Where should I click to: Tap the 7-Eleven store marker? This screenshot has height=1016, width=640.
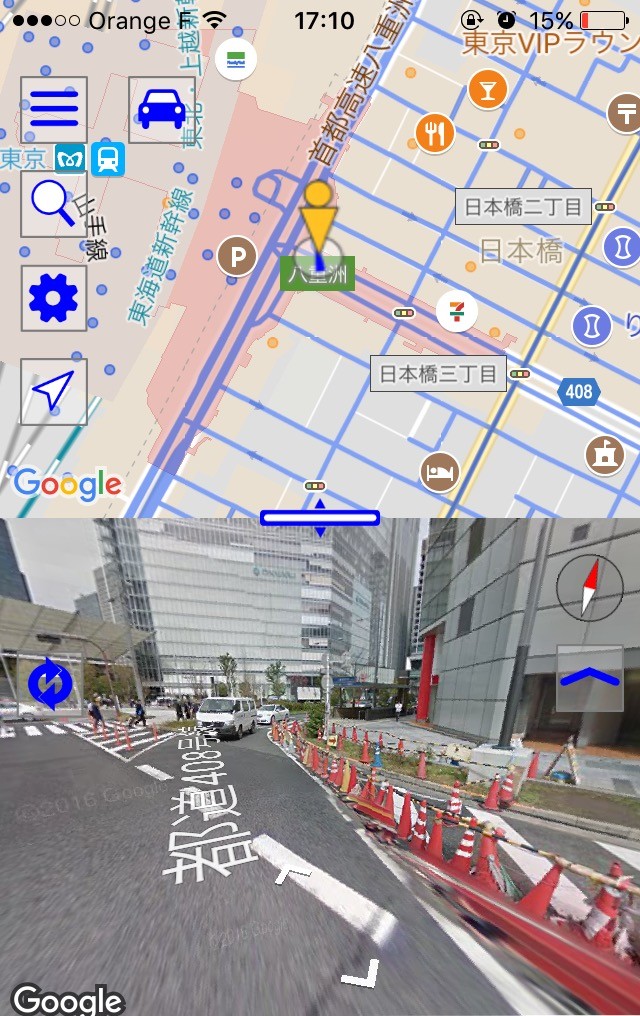pyautogui.click(x=457, y=312)
